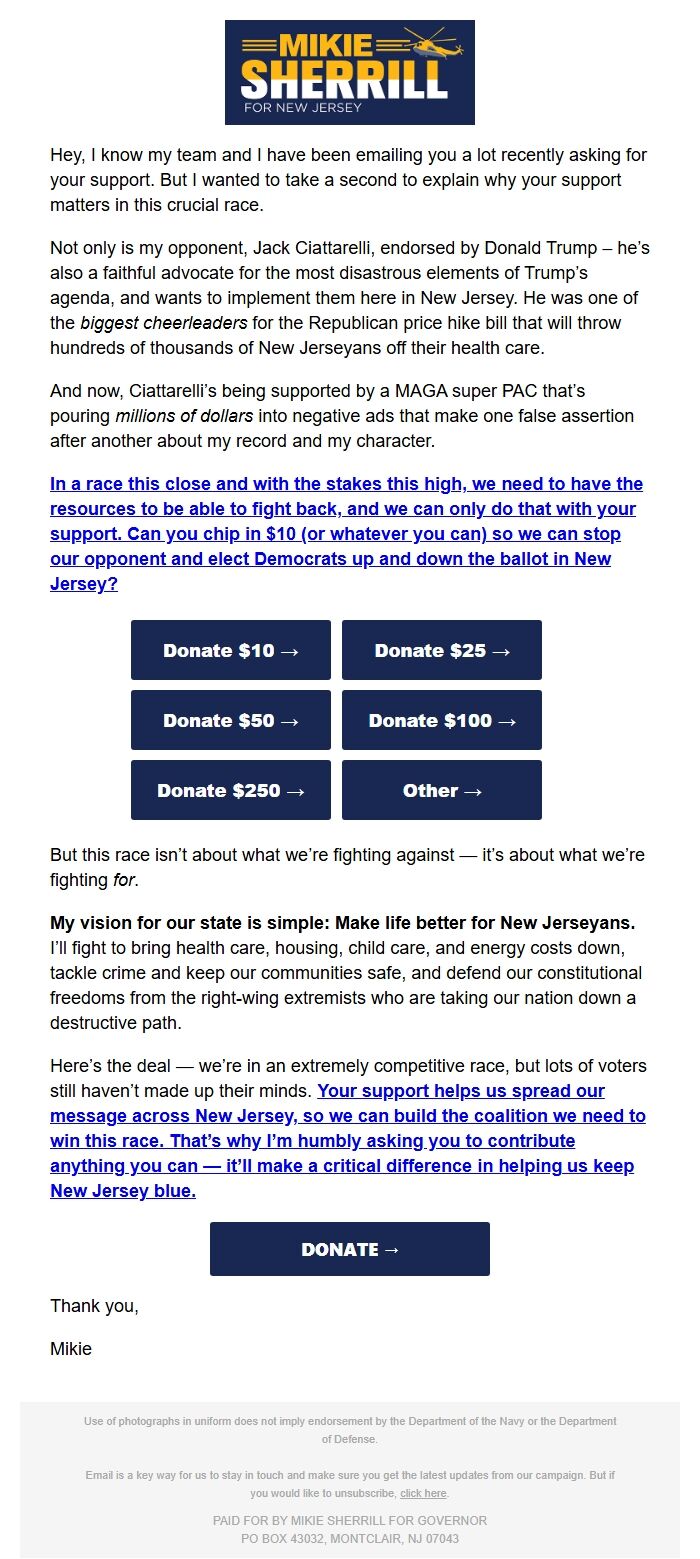Donate $100 to the campaign
This screenshot has height=1559, width=700.
pos(442,720)
